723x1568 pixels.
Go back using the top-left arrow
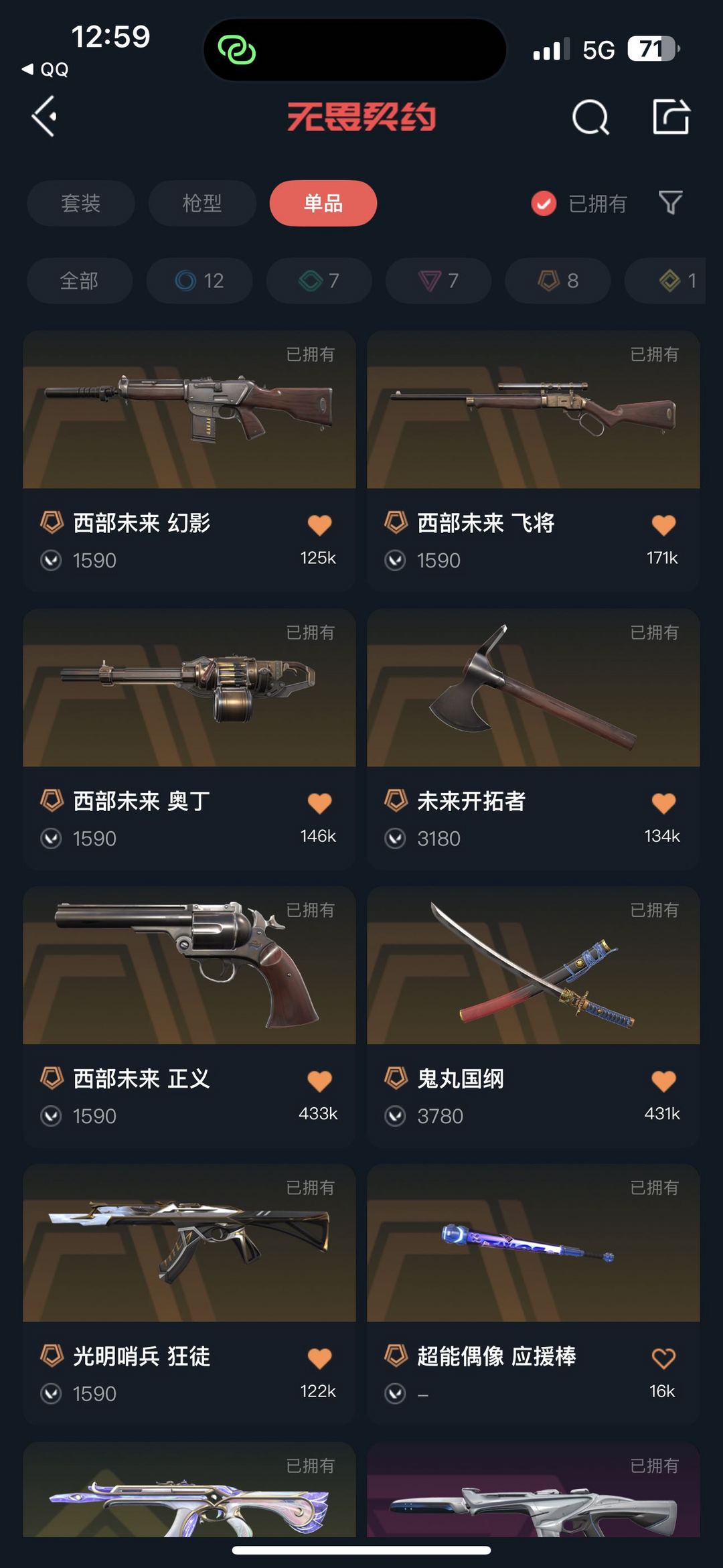point(44,117)
